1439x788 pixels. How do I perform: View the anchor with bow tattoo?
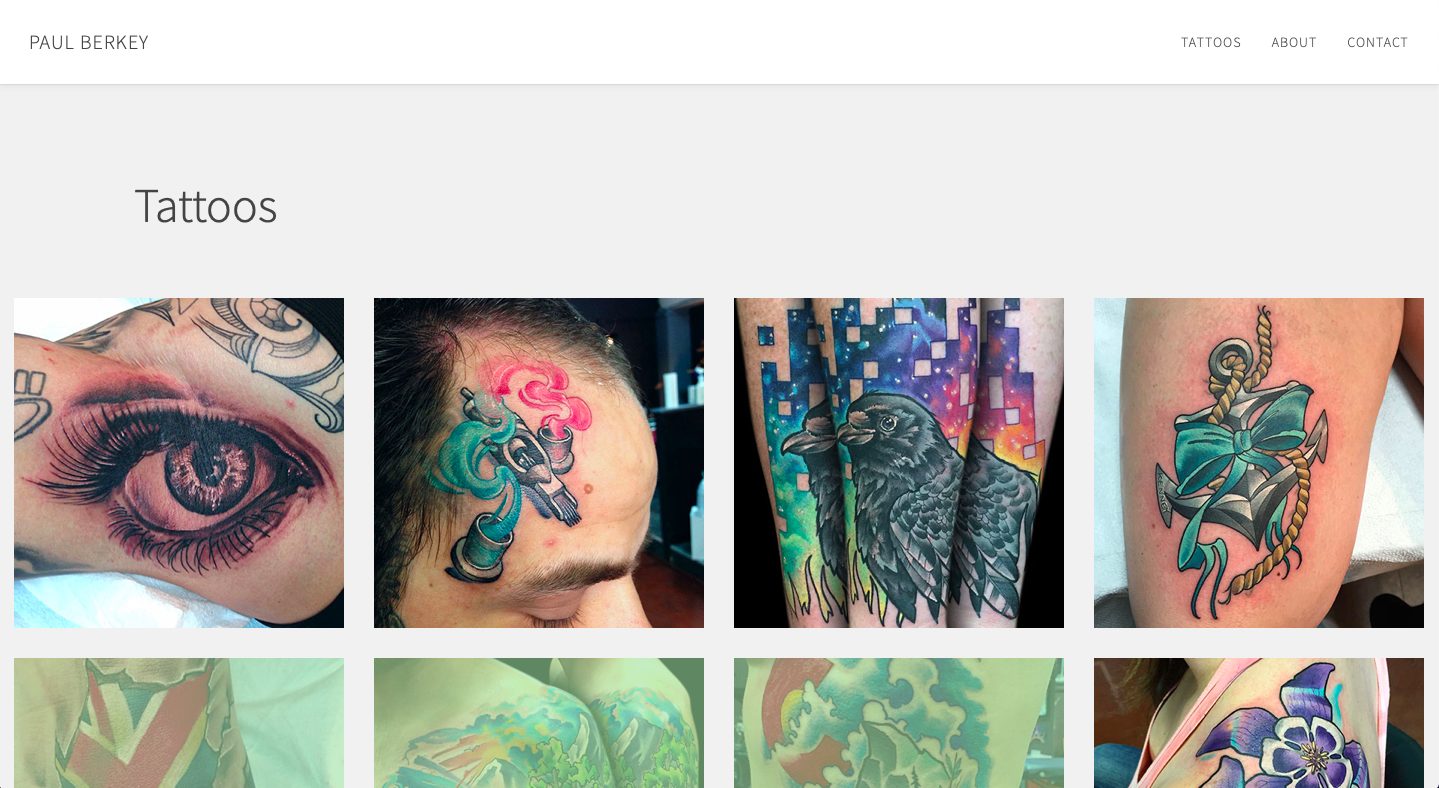coord(1259,462)
